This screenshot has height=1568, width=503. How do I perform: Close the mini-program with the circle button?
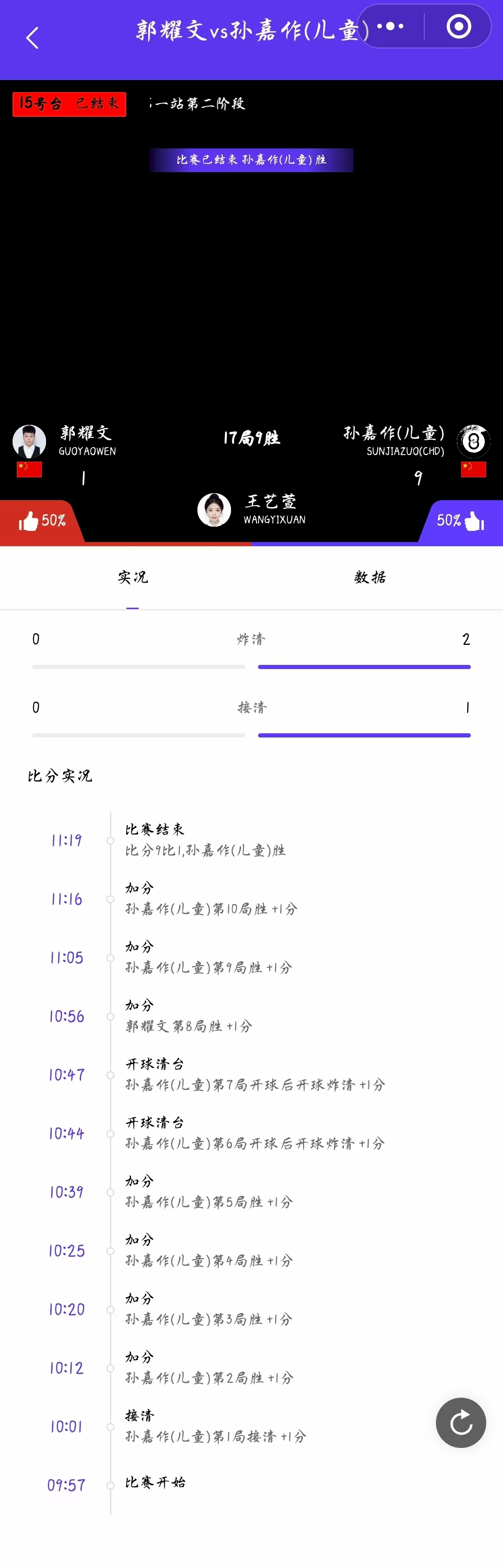459,26
